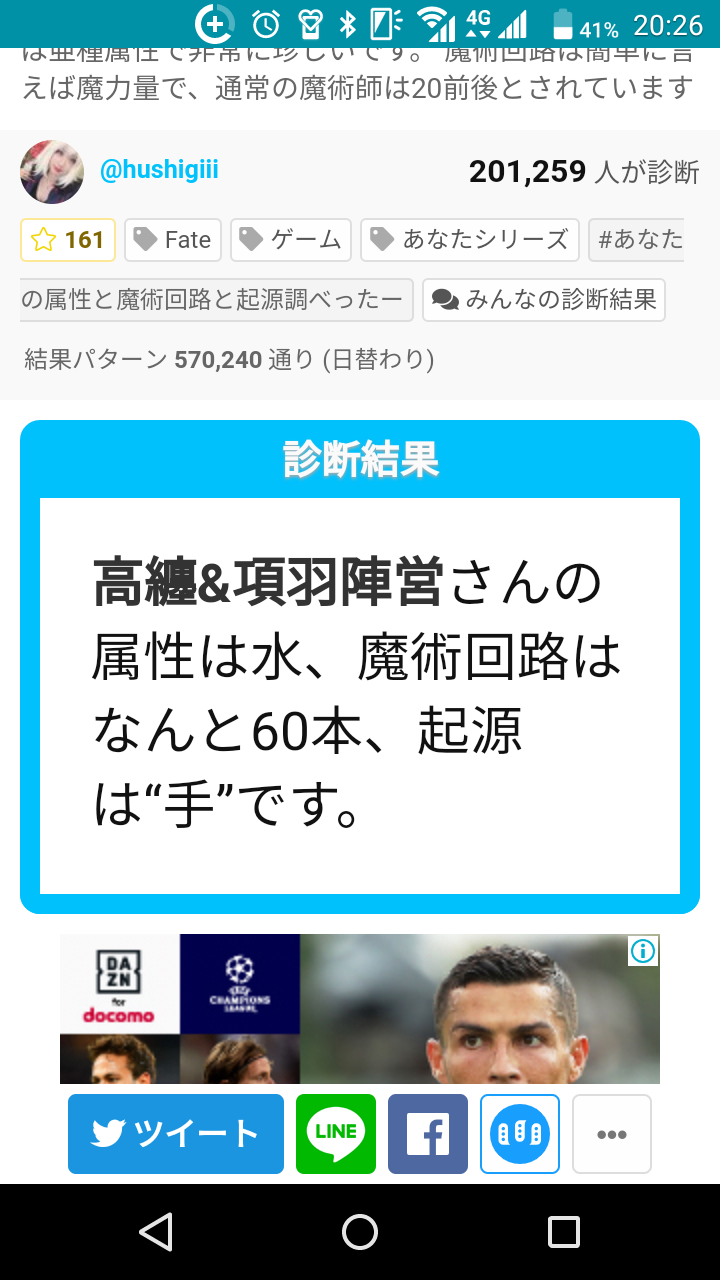View みんなの診断結果
720x1280 pixels.
point(544,299)
